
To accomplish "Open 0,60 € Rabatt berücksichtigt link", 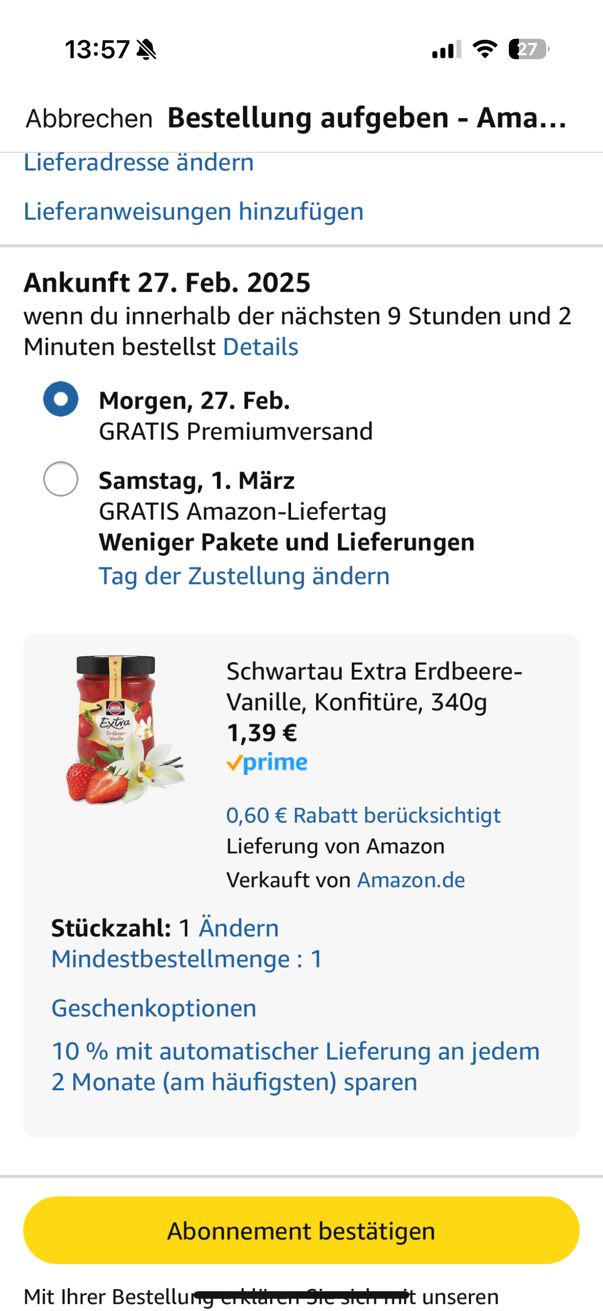I will tap(364, 815).
